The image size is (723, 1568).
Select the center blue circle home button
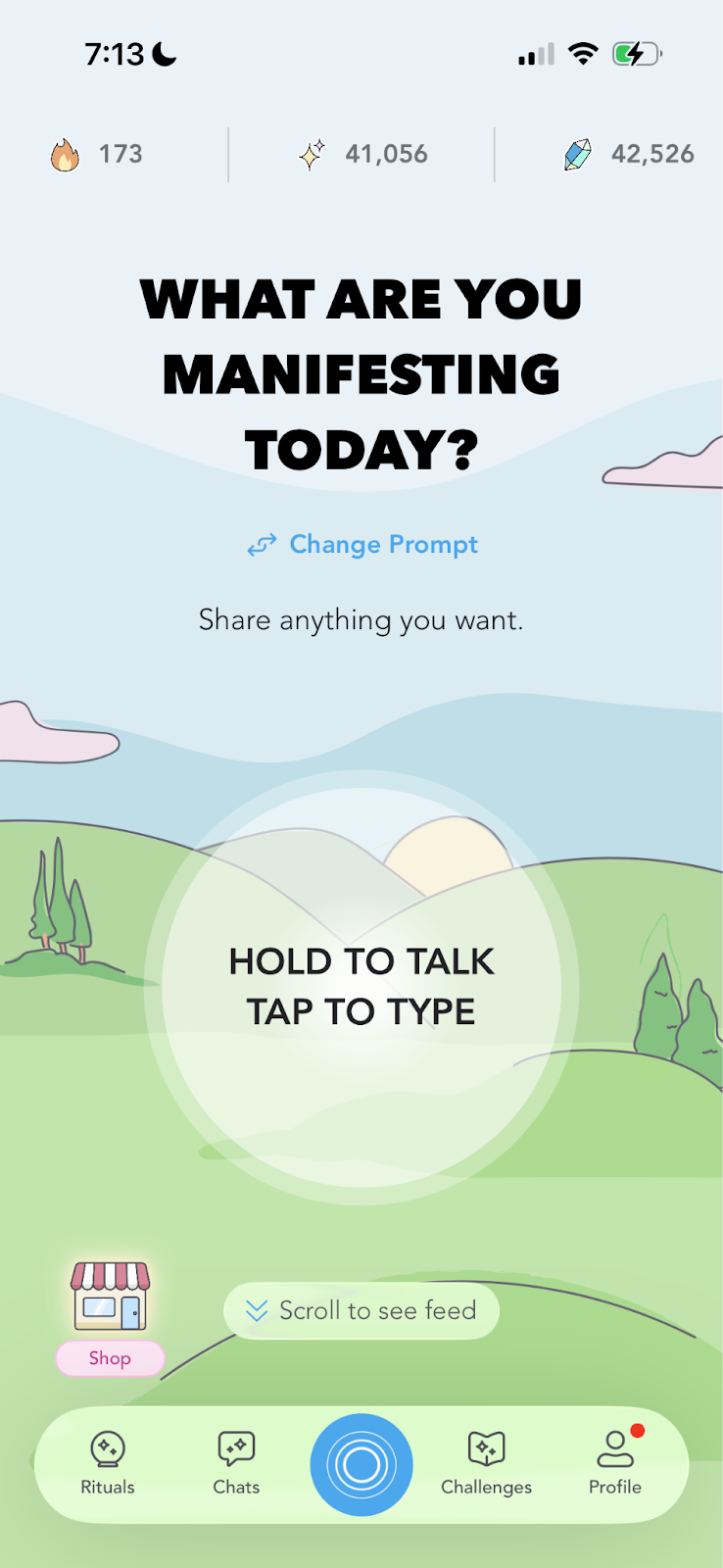tap(361, 1464)
